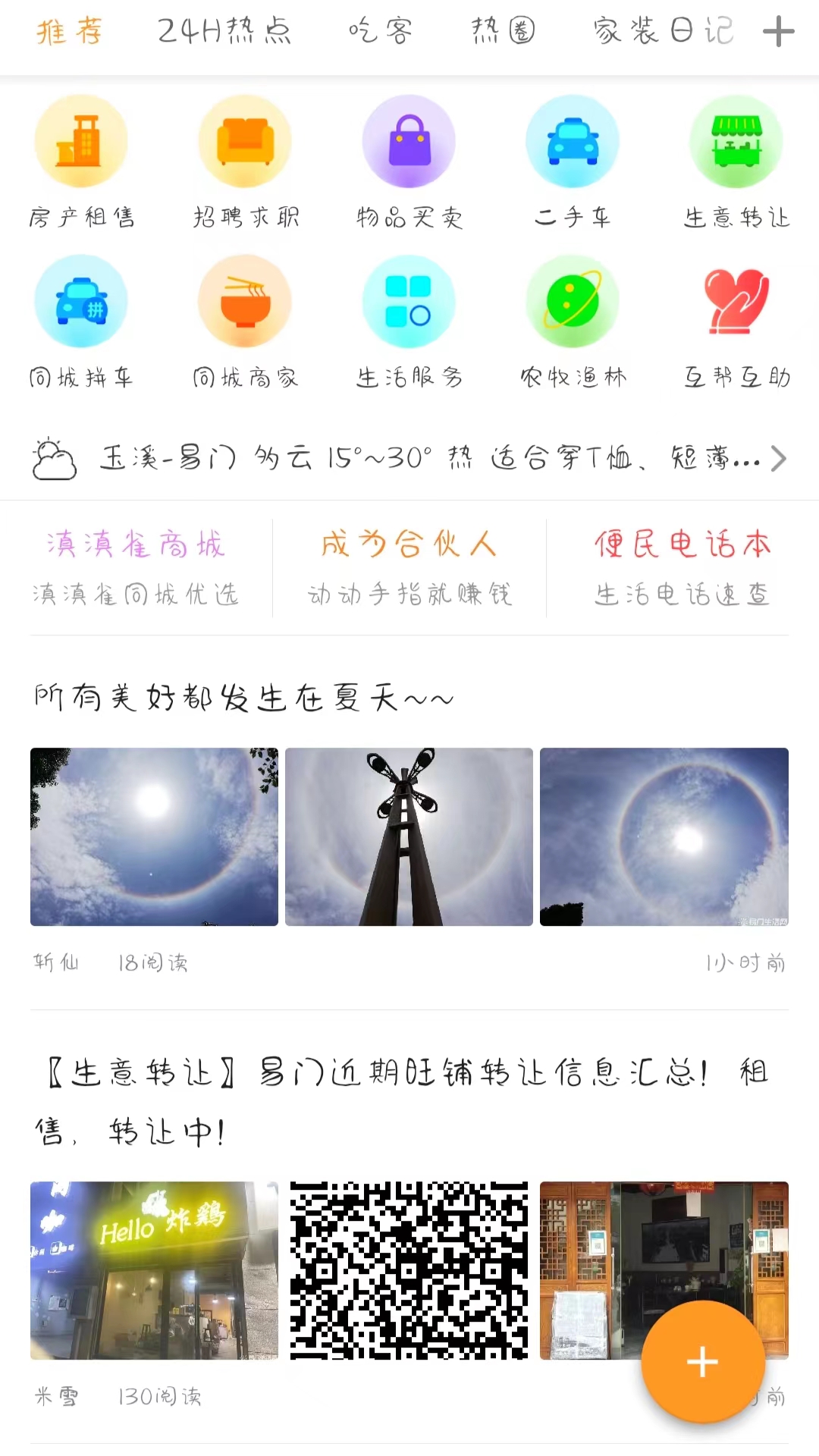Switch to the 24H热点 tab
The image size is (819, 1456).
[x=224, y=31]
